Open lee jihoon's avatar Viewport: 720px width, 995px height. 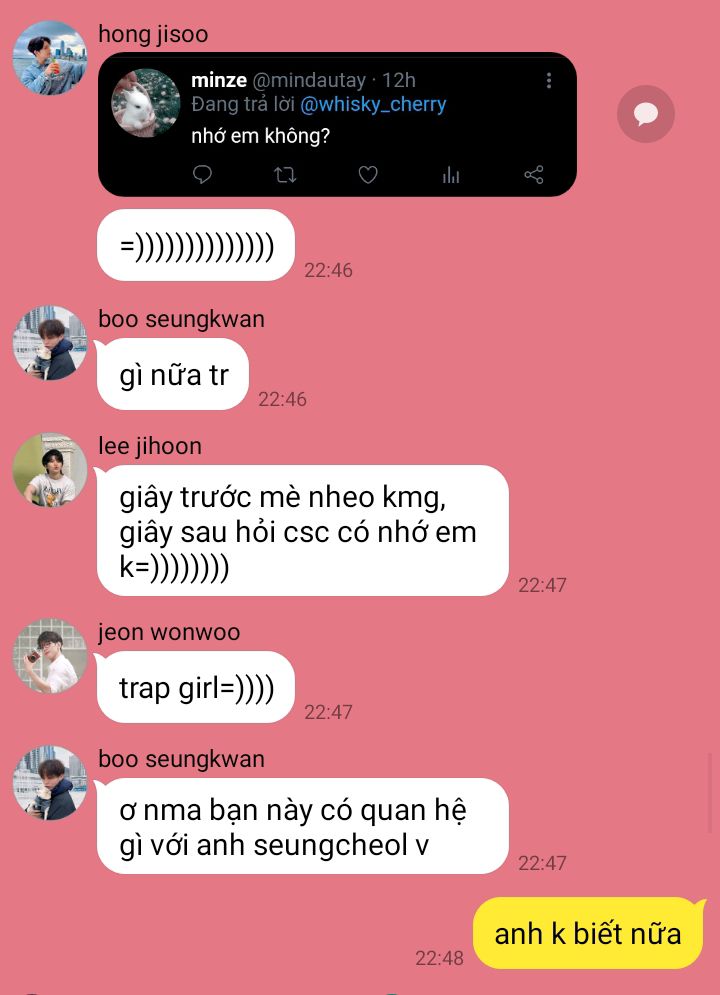coord(50,470)
